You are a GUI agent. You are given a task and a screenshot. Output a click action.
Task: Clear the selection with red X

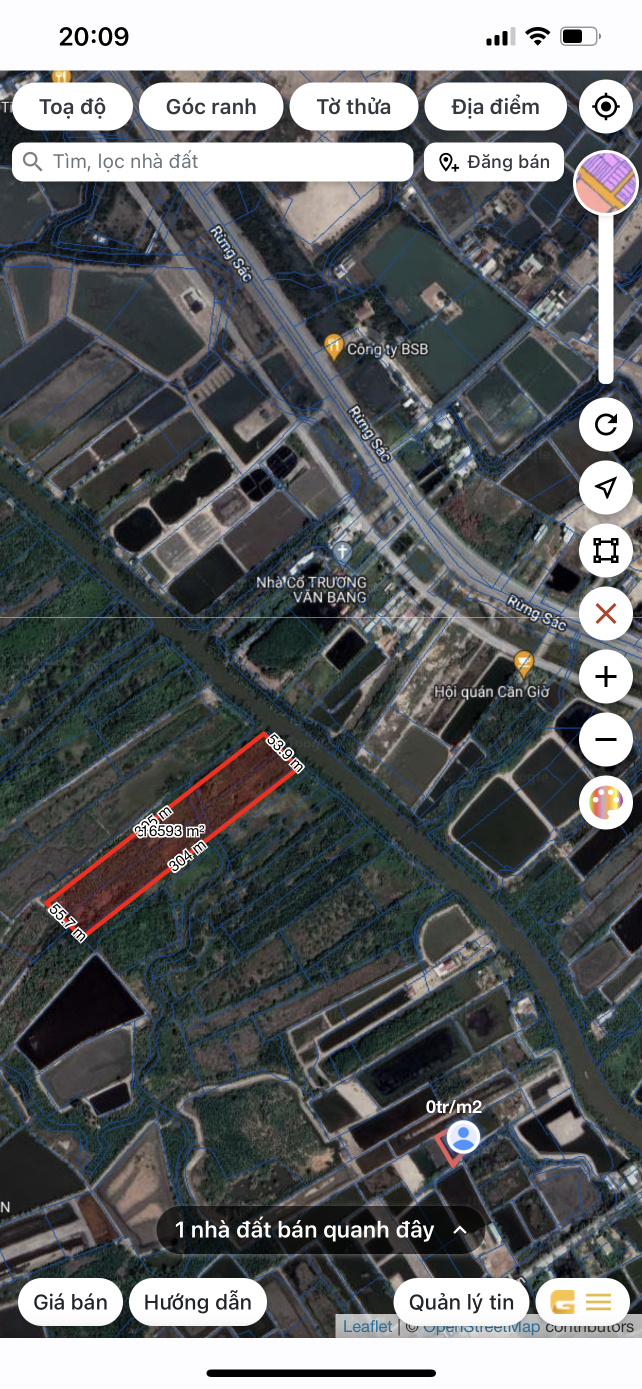click(x=605, y=614)
